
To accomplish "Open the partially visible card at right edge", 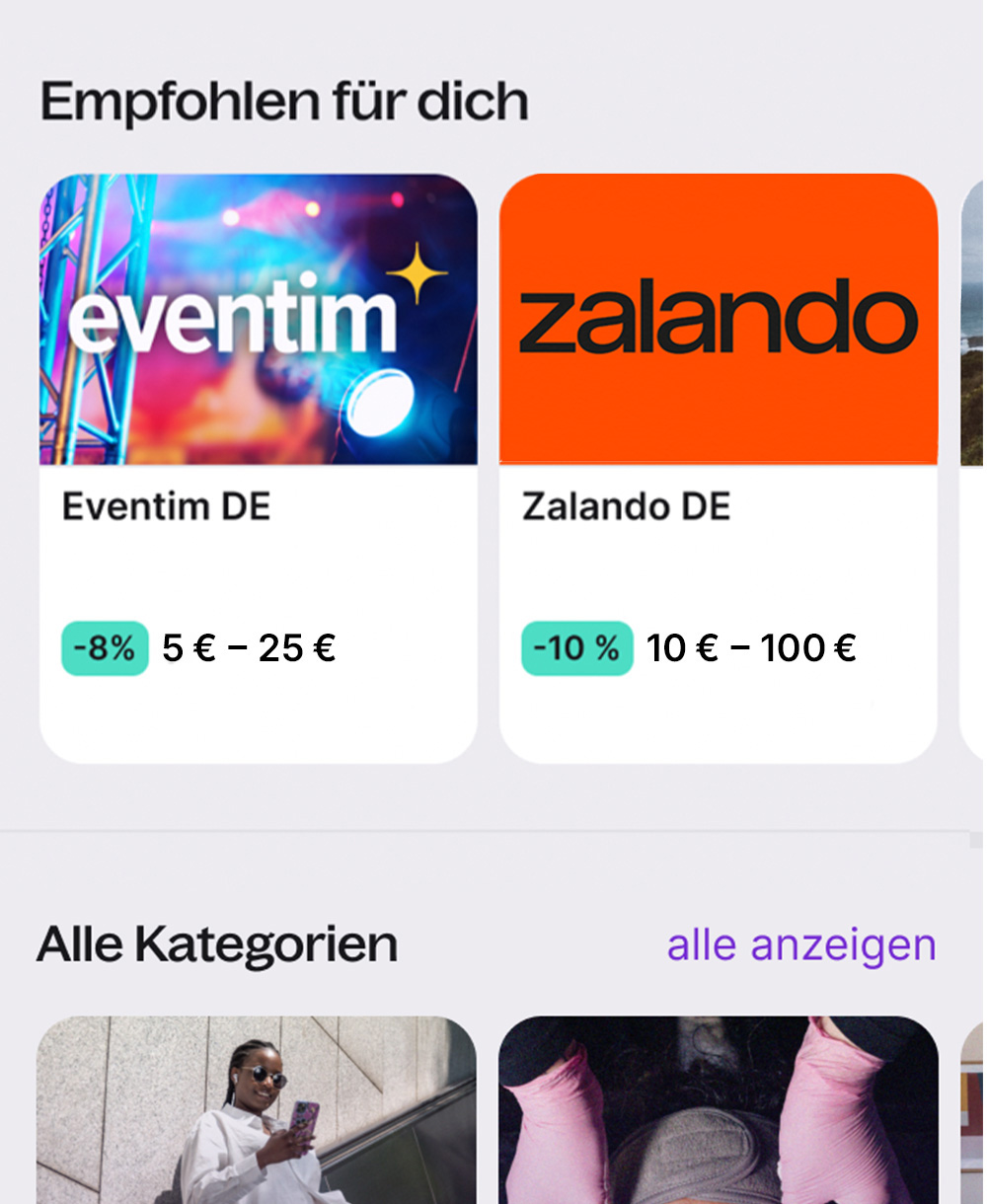I will coord(976,395).
